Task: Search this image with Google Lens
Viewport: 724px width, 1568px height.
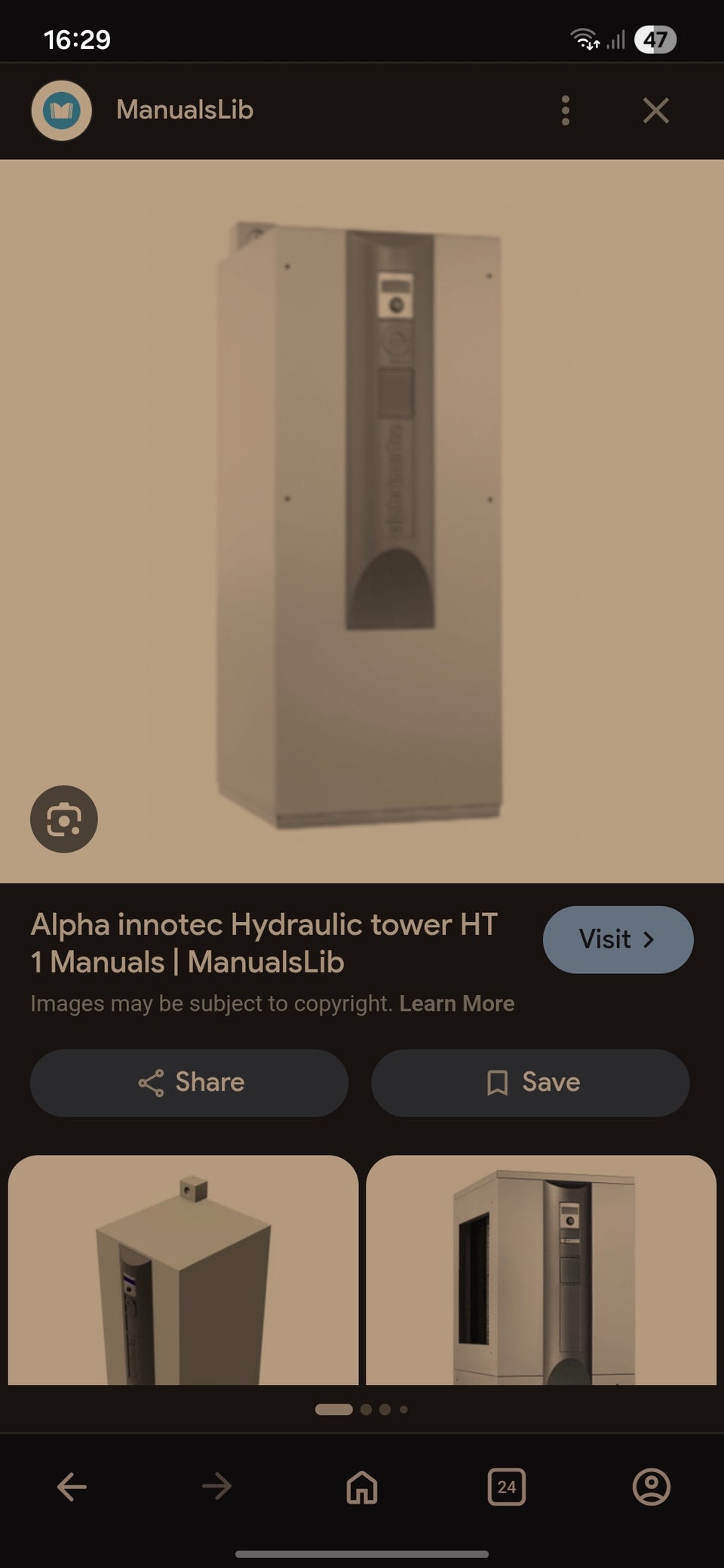Action: pyautogui.click(x=64, y=819)
